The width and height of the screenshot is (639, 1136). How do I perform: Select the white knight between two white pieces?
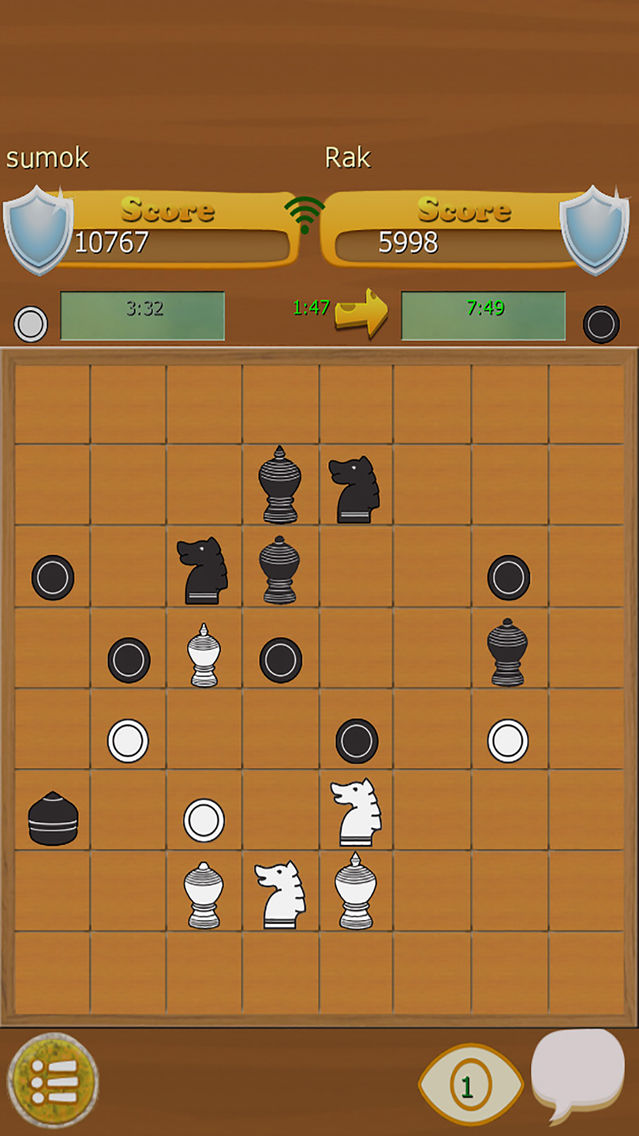click(x=279, y=895)
